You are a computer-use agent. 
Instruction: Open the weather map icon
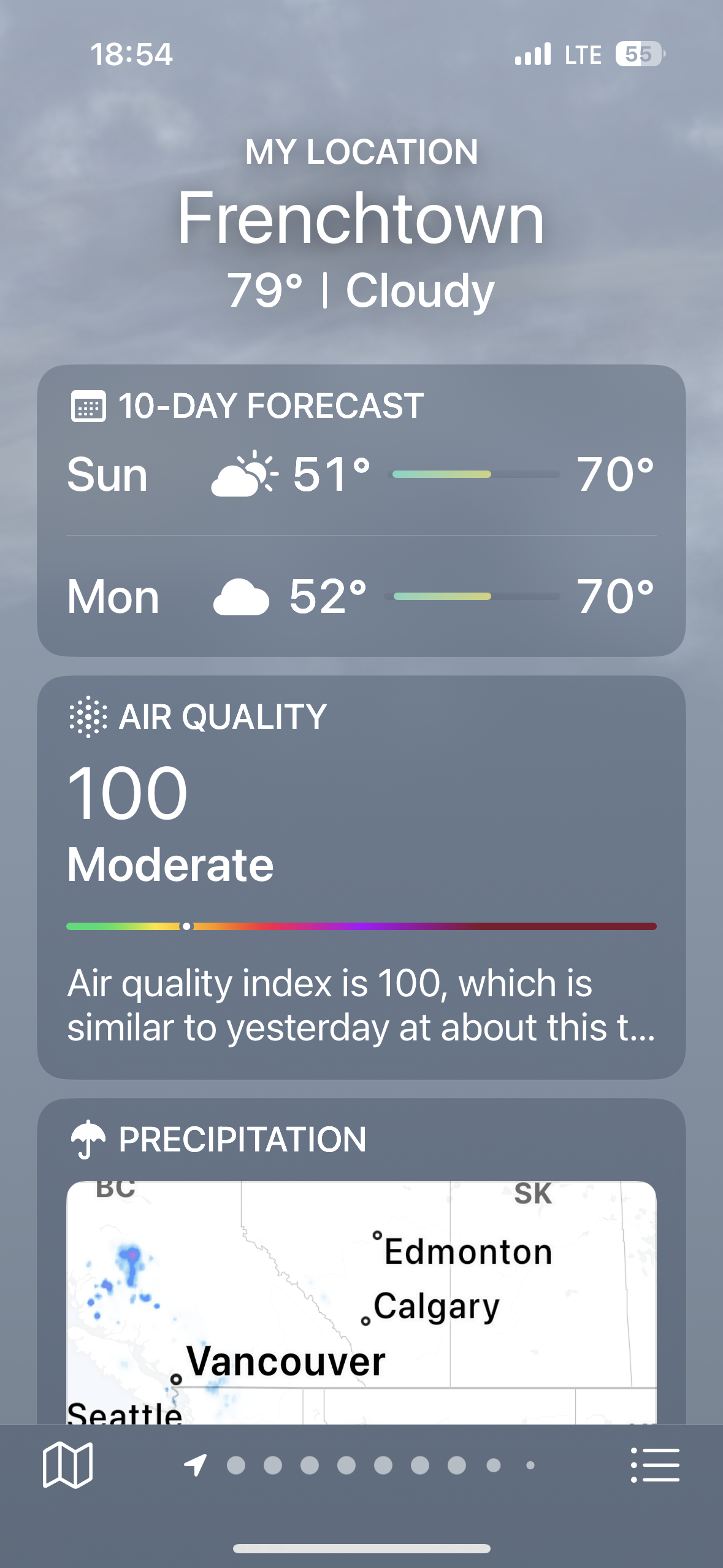click(x=67, y=1465)
